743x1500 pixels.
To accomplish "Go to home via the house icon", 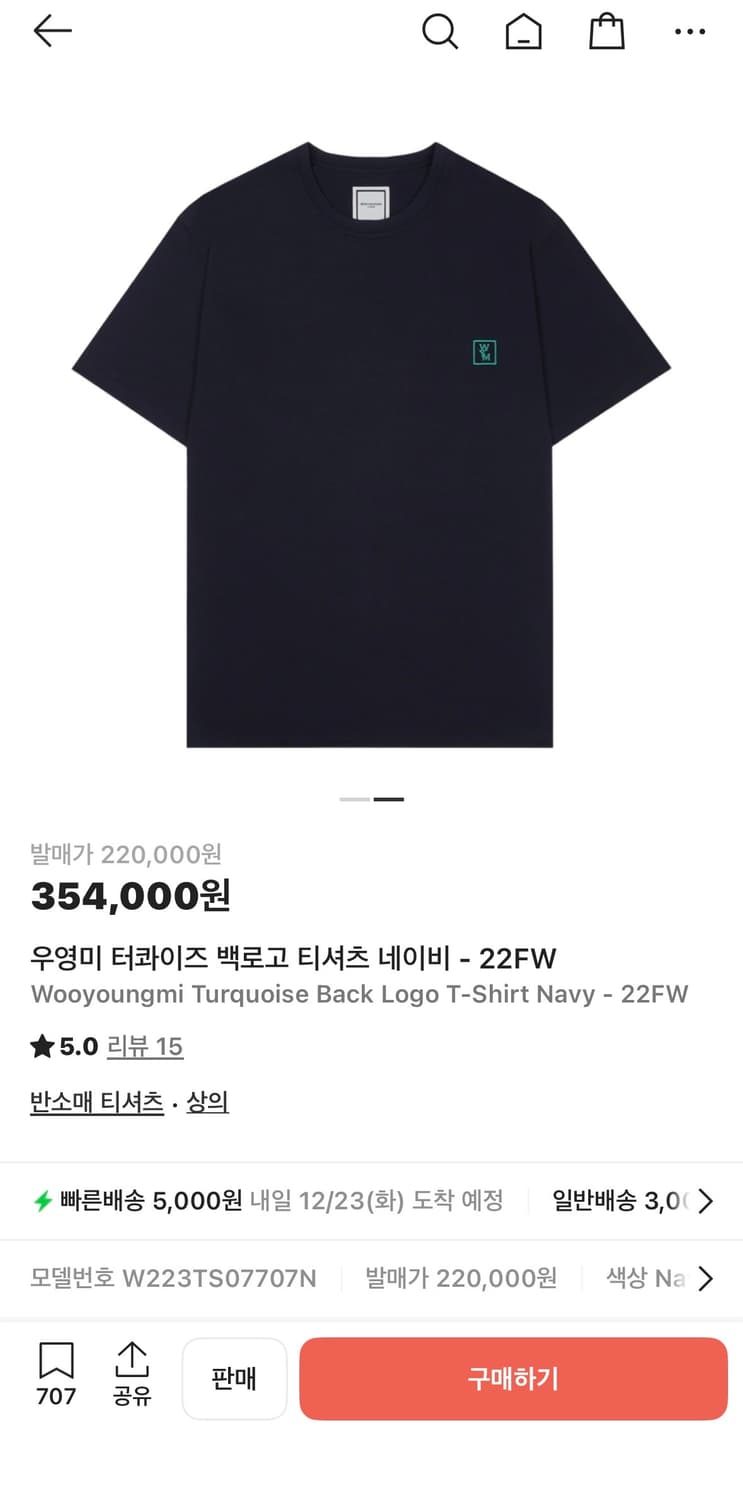I will tap(523, 31).
